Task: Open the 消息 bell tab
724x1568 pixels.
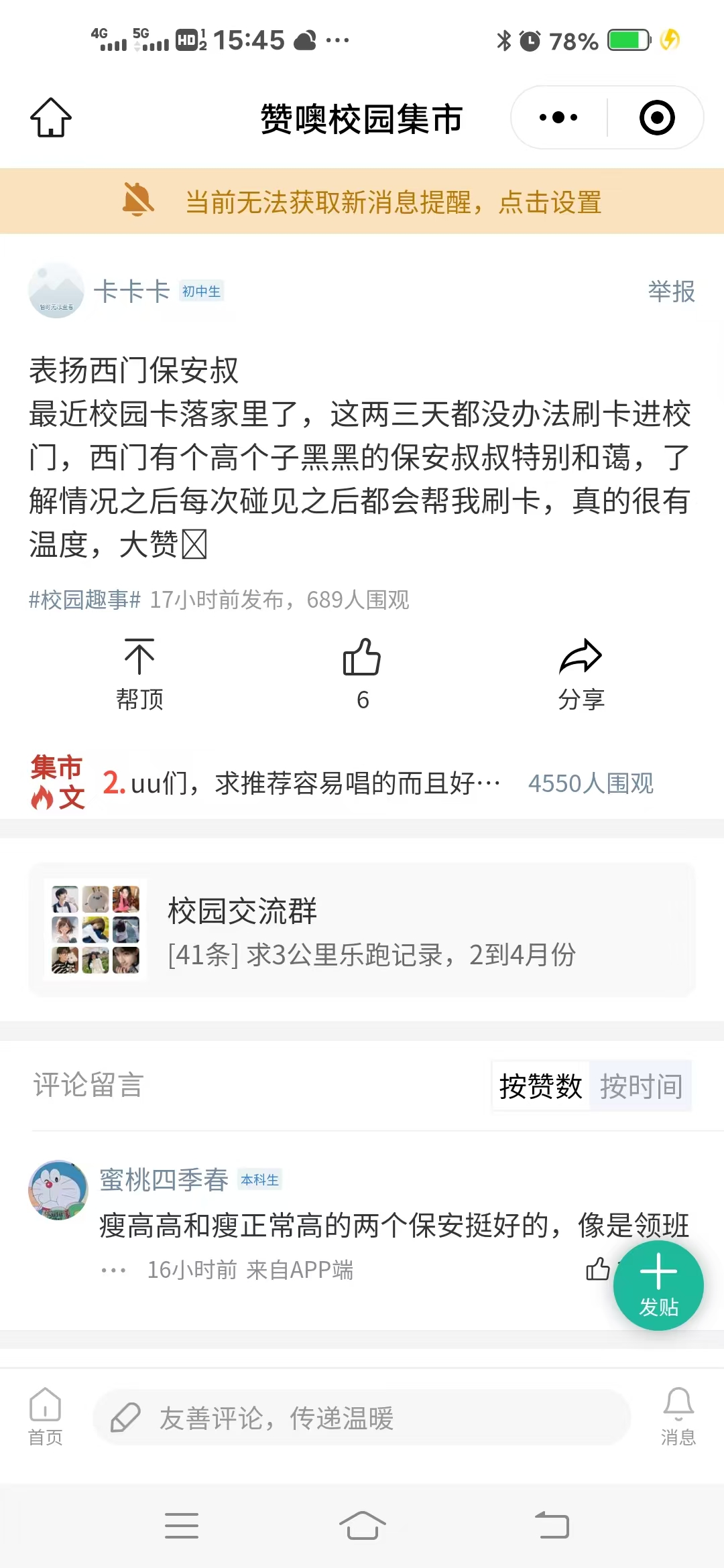Action: (x=678, y=1417)
